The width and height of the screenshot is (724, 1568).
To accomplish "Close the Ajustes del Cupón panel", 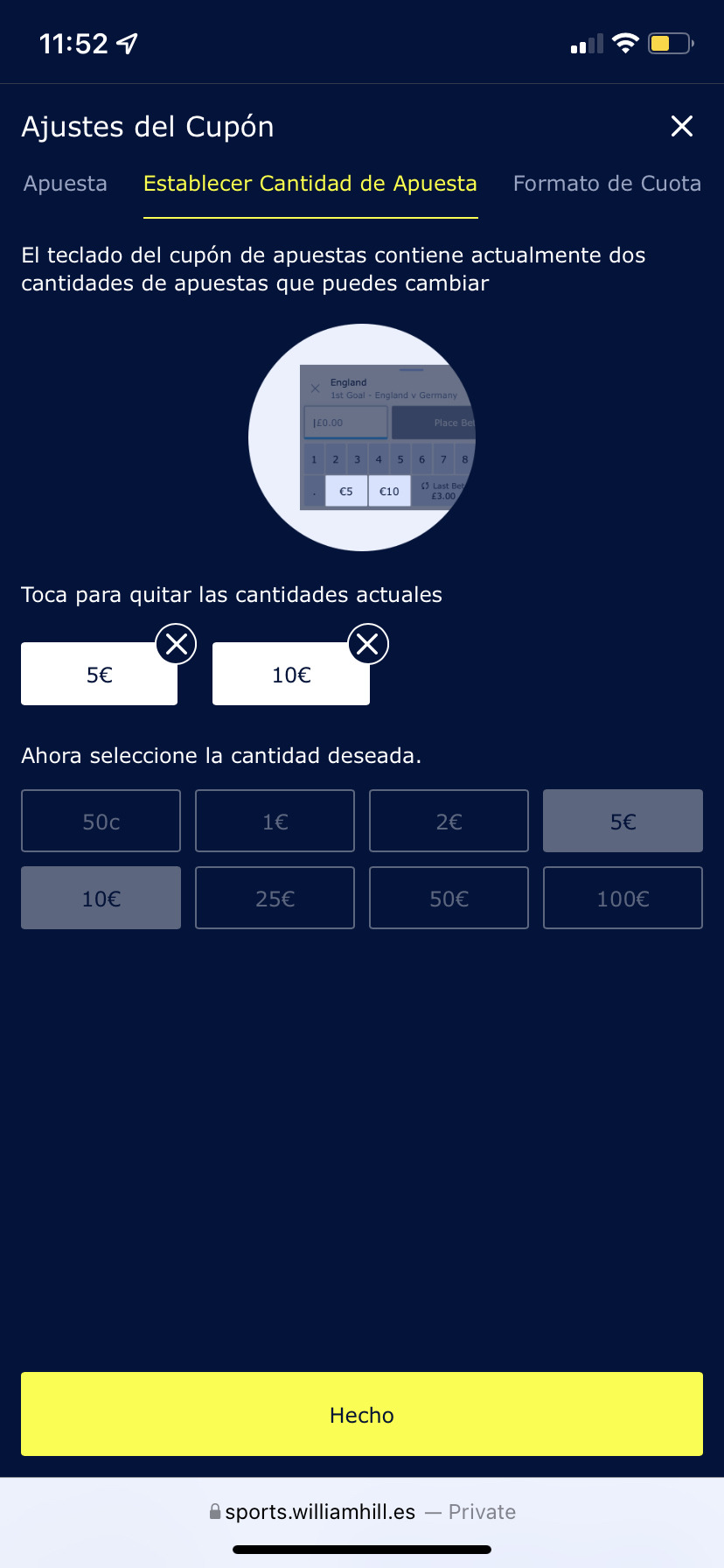I will point(681,126).
